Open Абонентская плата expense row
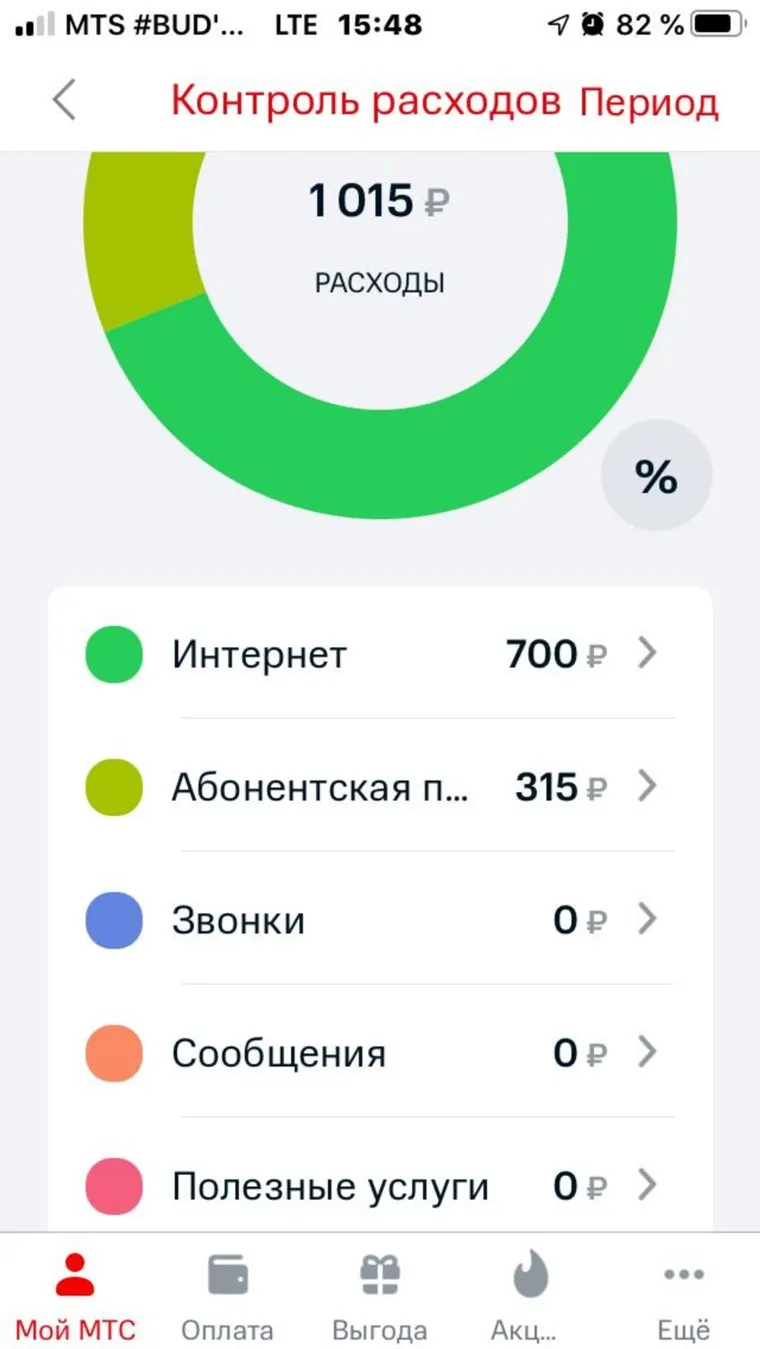Image resolution: width=760 pixels, height=1349 pixels. click(x=380, y=787)
